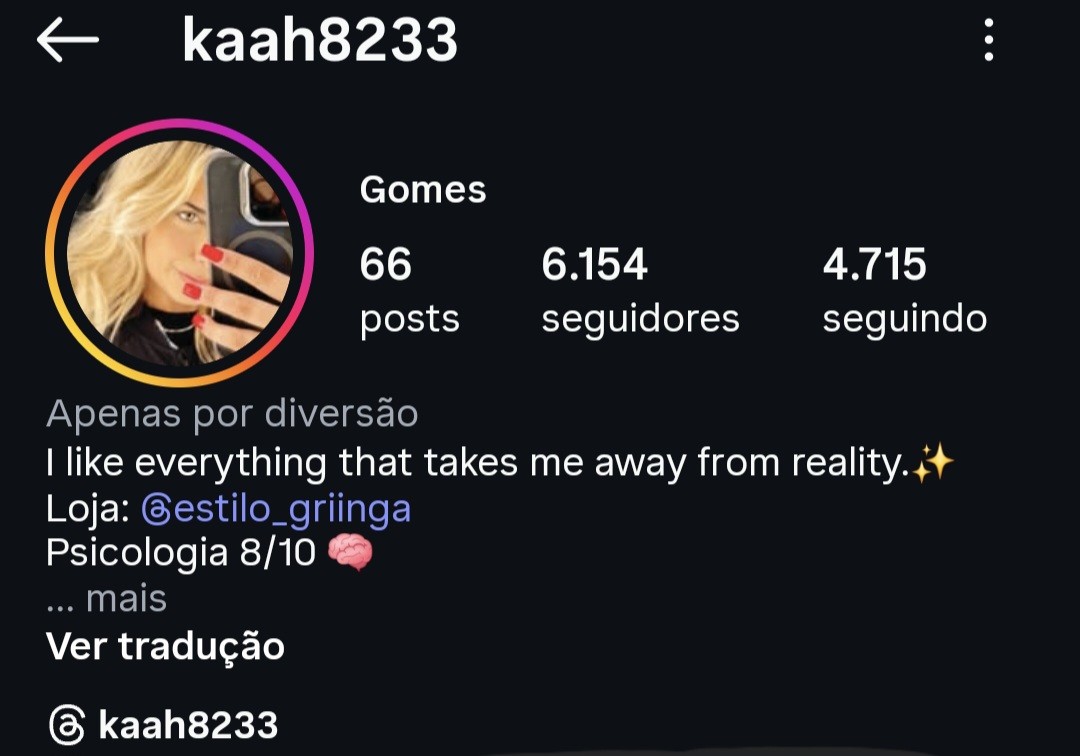The height and width of the screenshot is (756, 1080).
Task: Open the 4.715 seguindo list
Action: [x=903, y=290]
